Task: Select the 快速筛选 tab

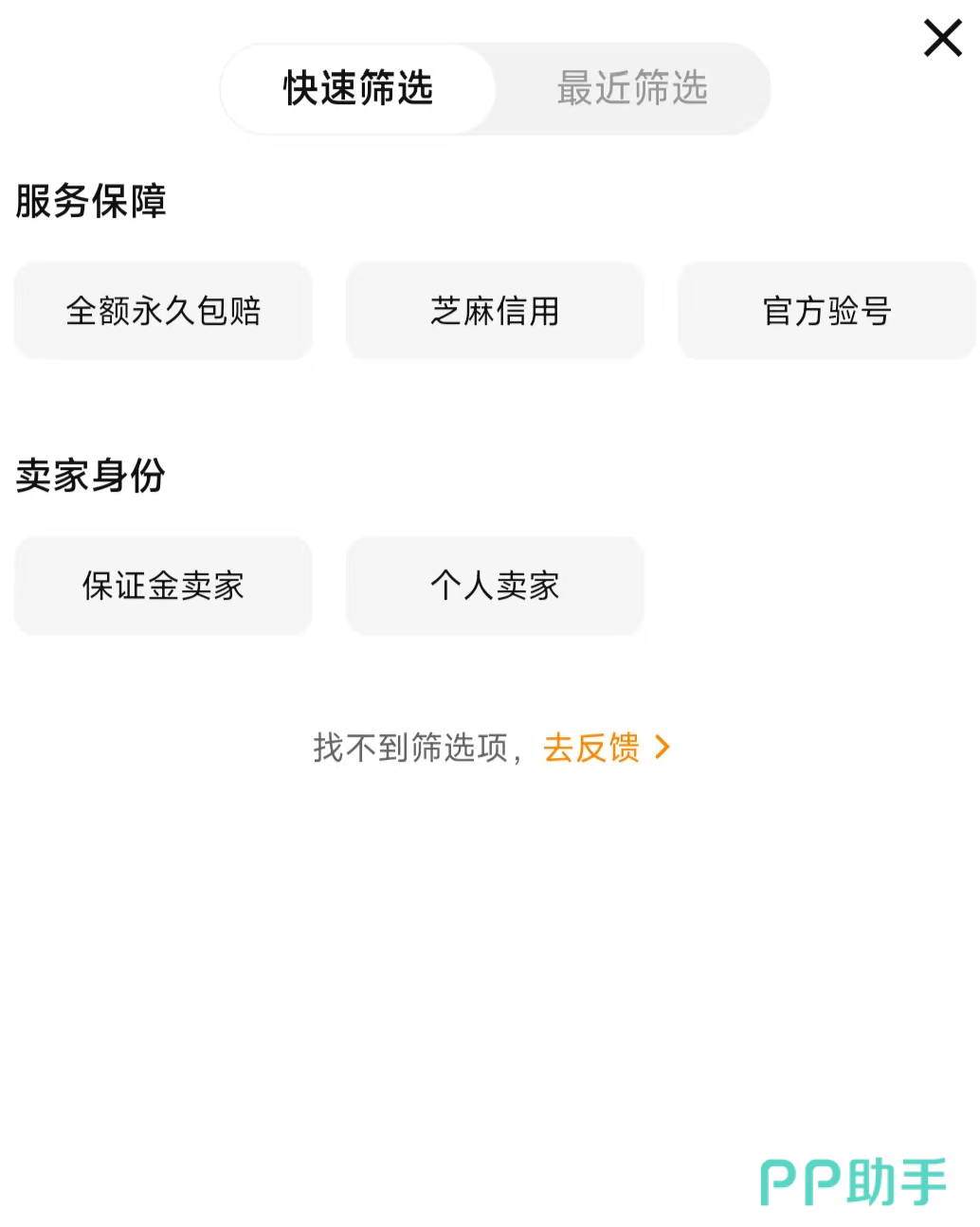Action: (358, 88)
